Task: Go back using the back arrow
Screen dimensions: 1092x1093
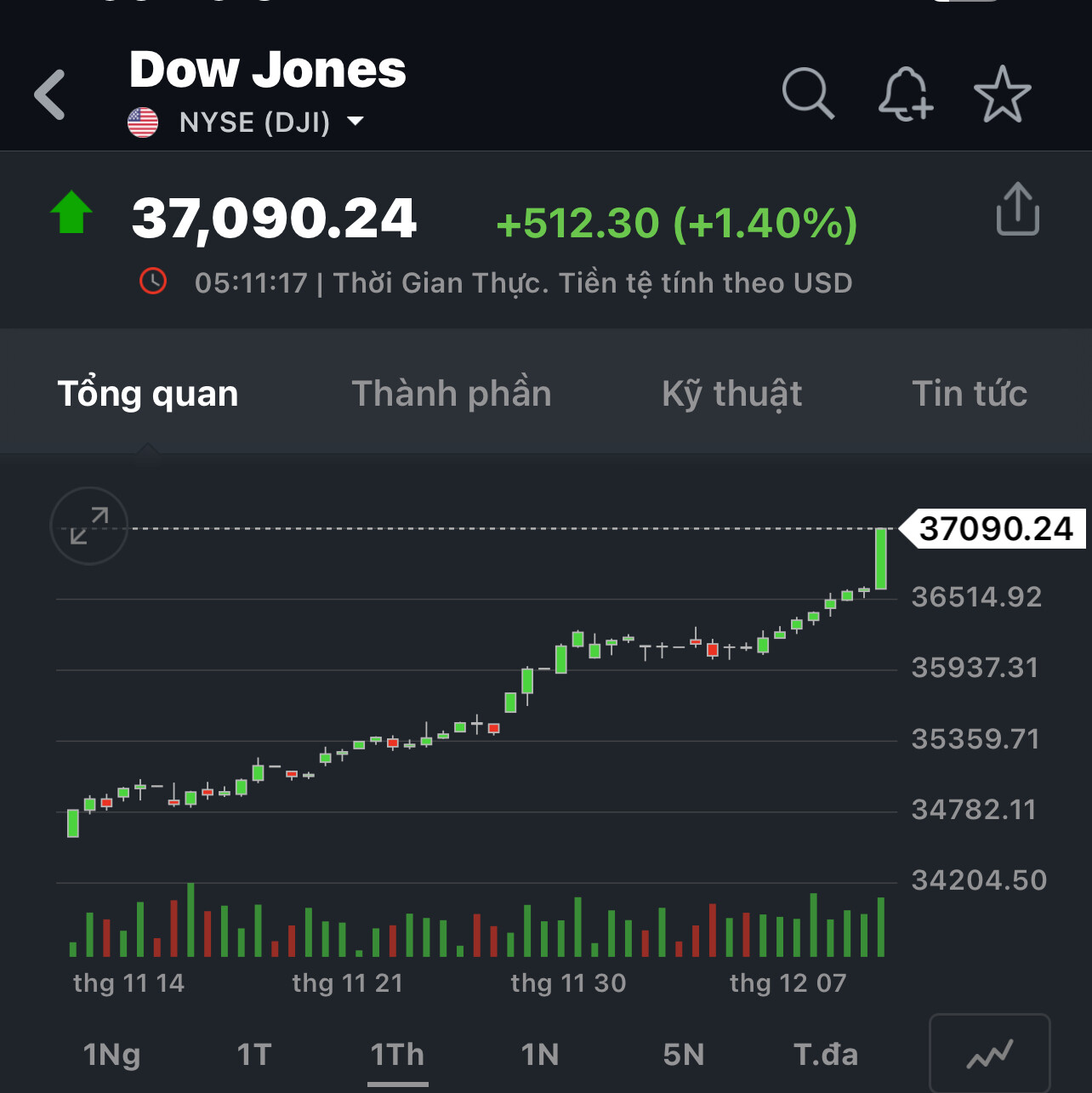Action: tap(50, 94)
